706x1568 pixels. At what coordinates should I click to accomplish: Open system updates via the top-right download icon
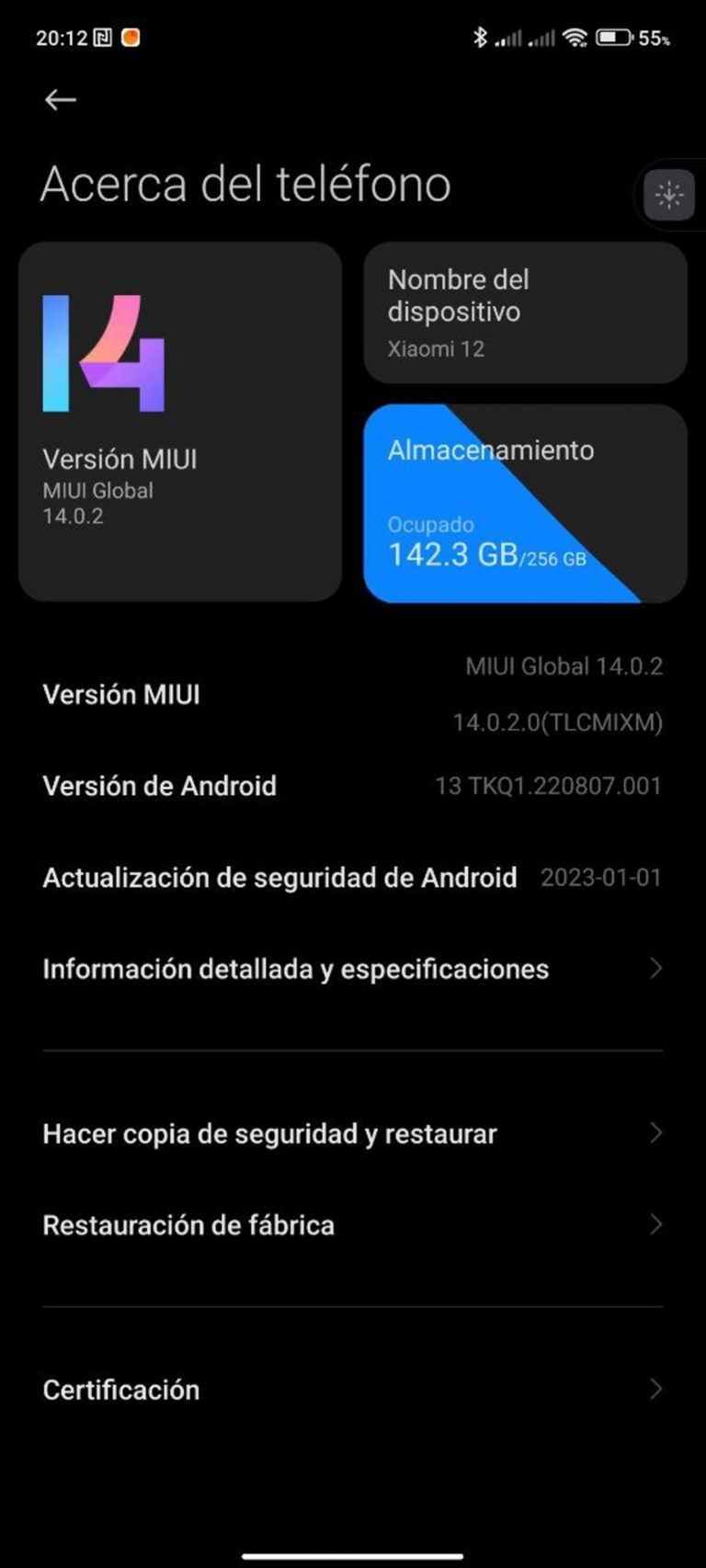(669, 195)
